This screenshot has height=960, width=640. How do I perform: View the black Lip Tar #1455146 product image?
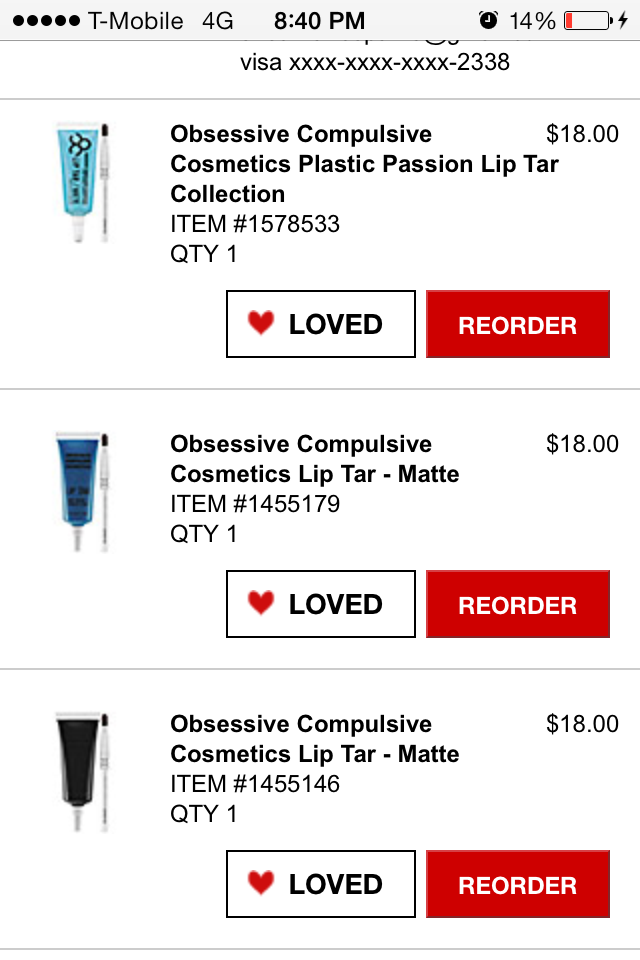[x=82, y=772]
